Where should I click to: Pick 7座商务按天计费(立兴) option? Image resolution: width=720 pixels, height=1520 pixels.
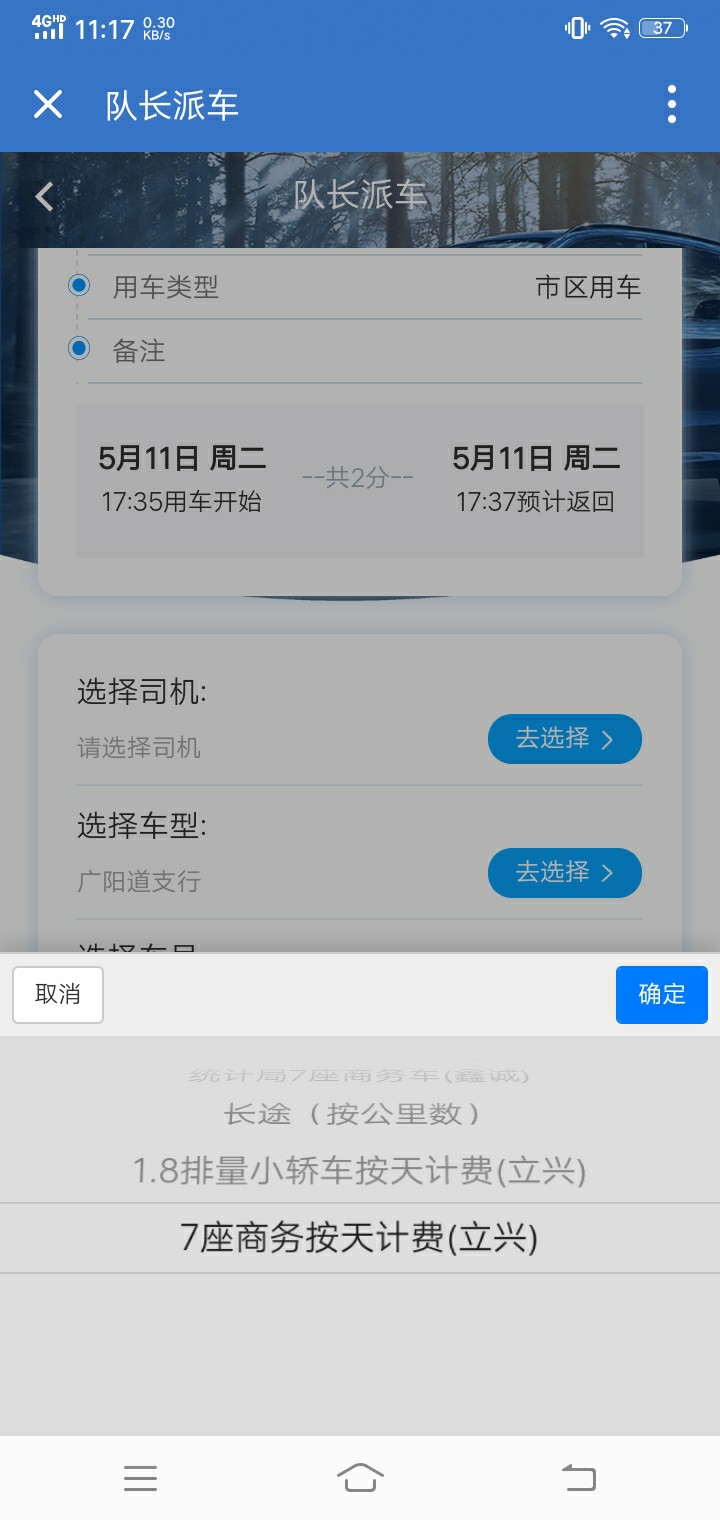click(x=359, y=1238)
